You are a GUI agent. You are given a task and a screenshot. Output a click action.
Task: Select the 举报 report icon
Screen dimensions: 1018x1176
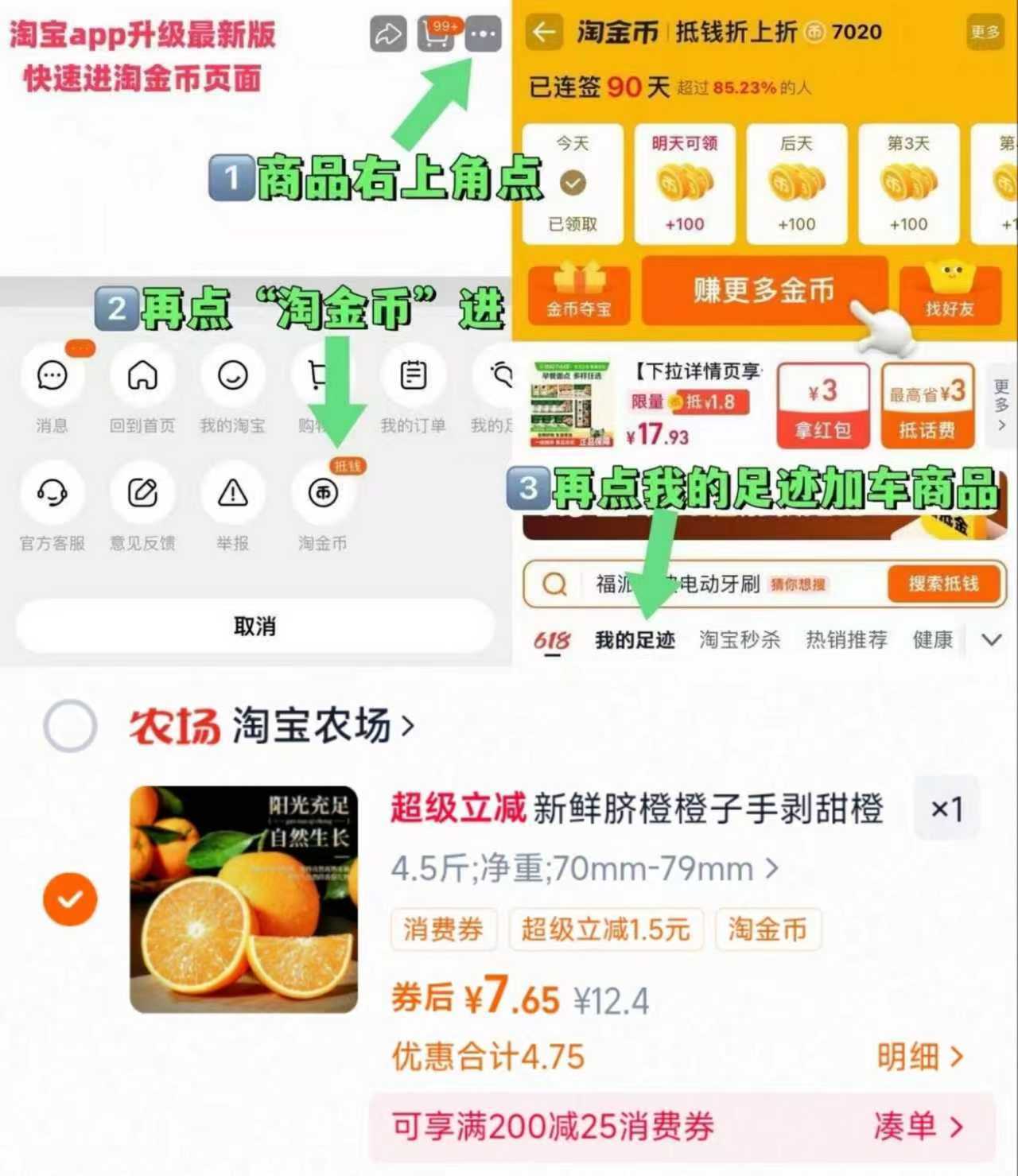click(232, 495)
